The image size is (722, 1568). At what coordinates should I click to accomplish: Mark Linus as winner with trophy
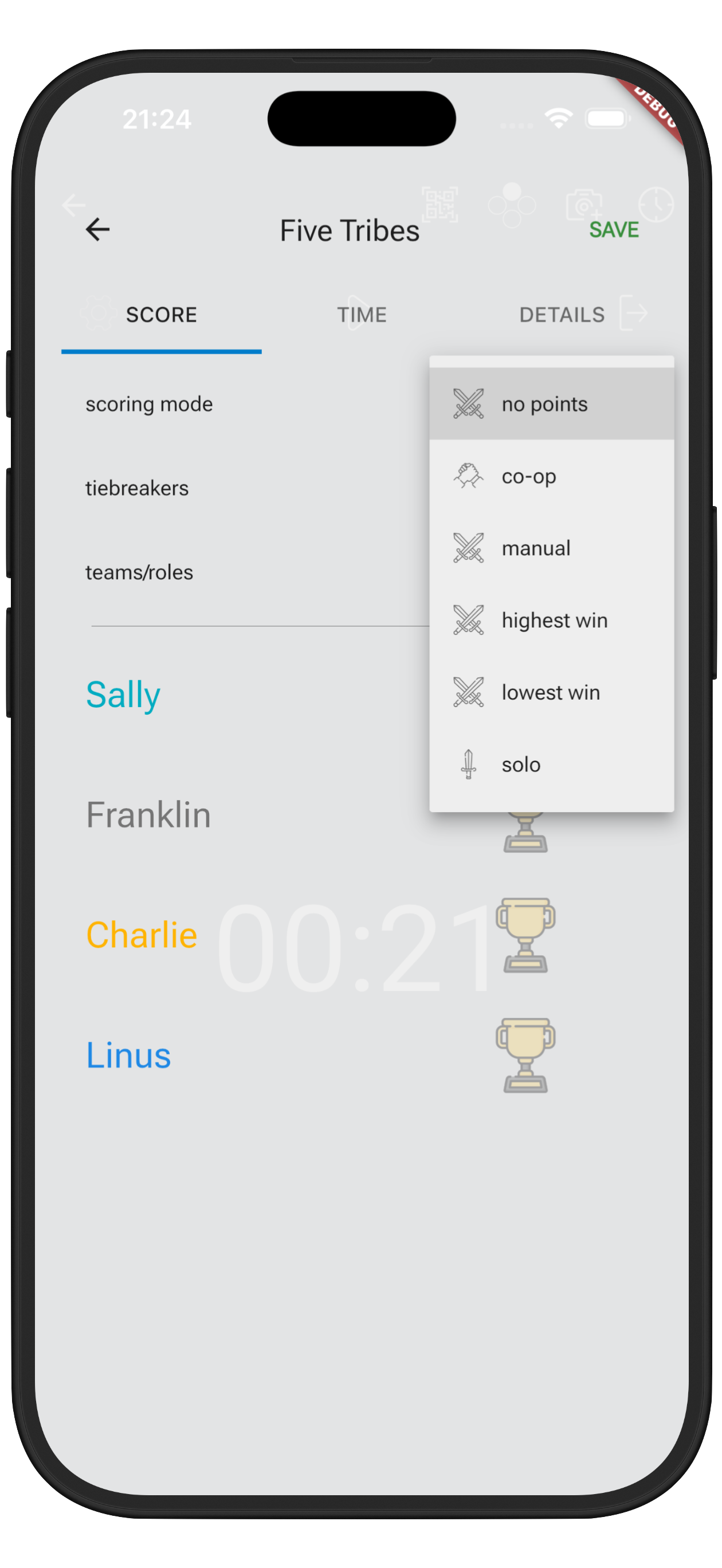pos(525,1055)
